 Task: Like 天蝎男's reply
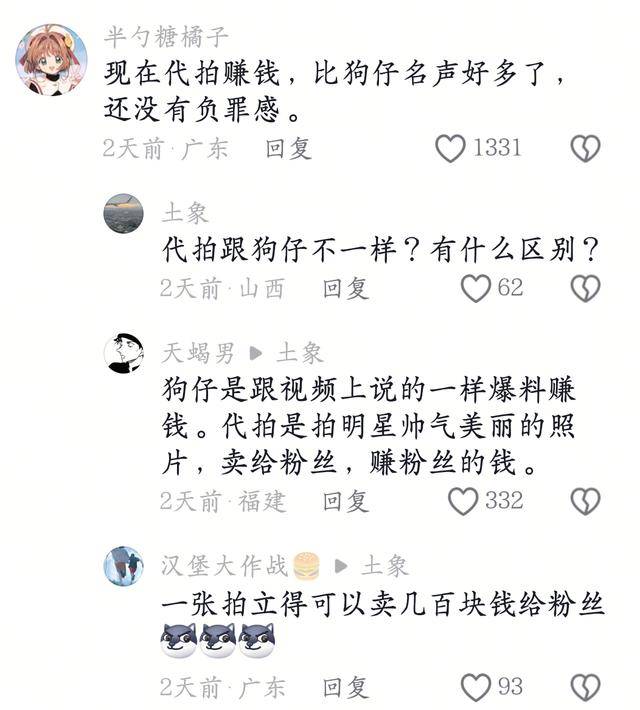463,500
